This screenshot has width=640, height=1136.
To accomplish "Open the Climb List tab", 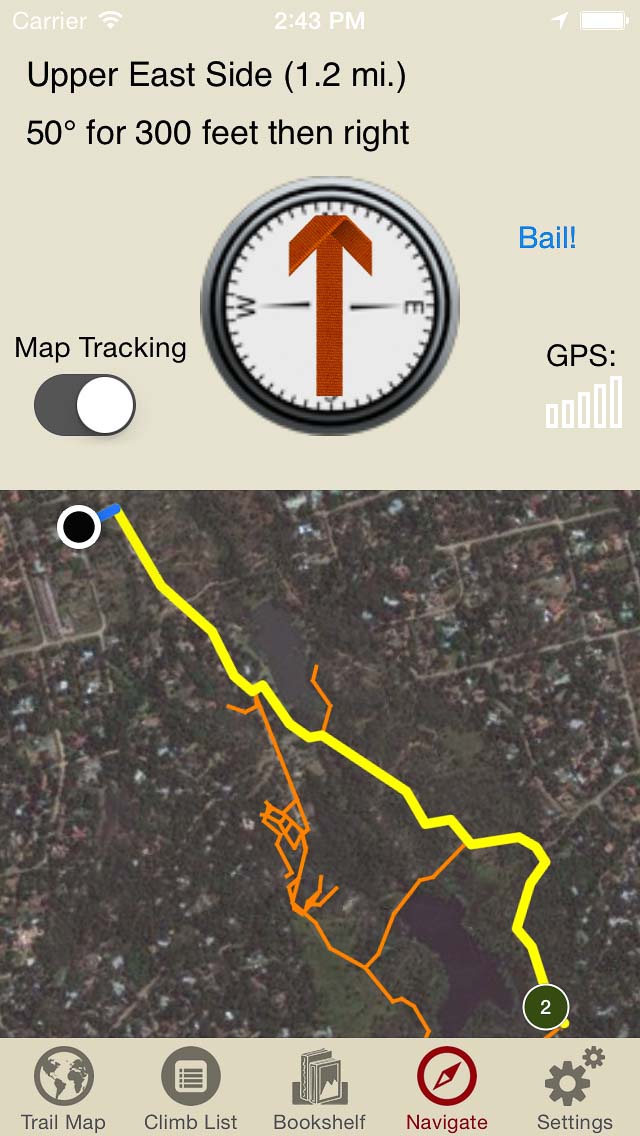I will (191, 1089).
